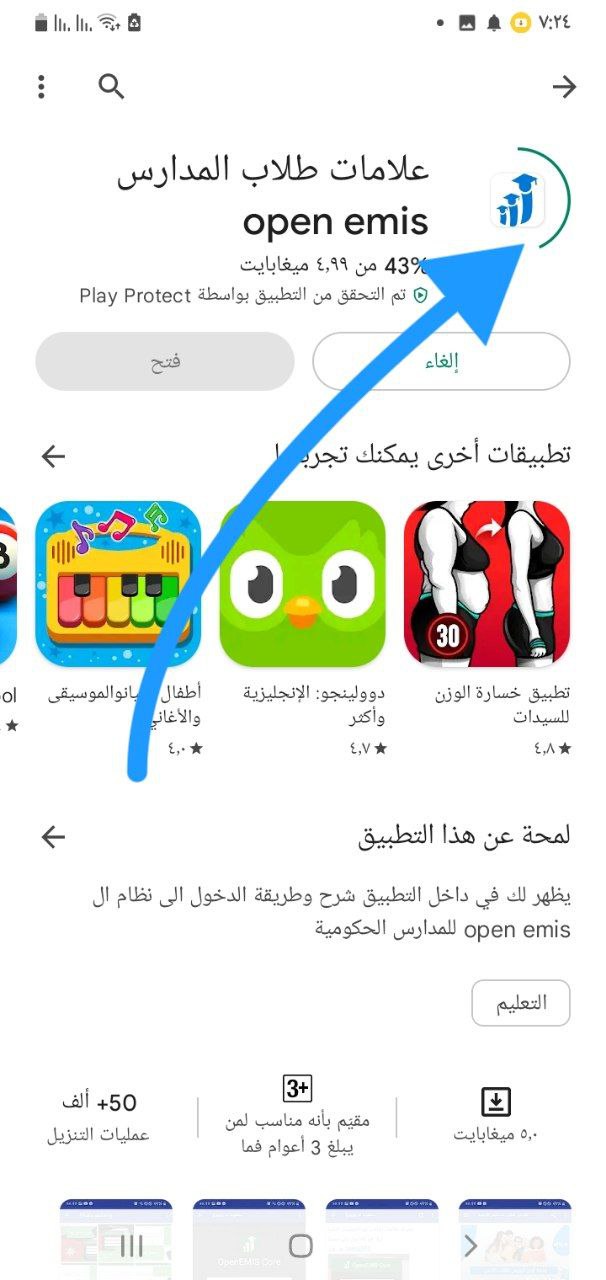This screenshot has height=1280, width=606.
Task: Open 'لمحة عن هذا التطبيق' details arrow
Action: click(x=53, y=837)
